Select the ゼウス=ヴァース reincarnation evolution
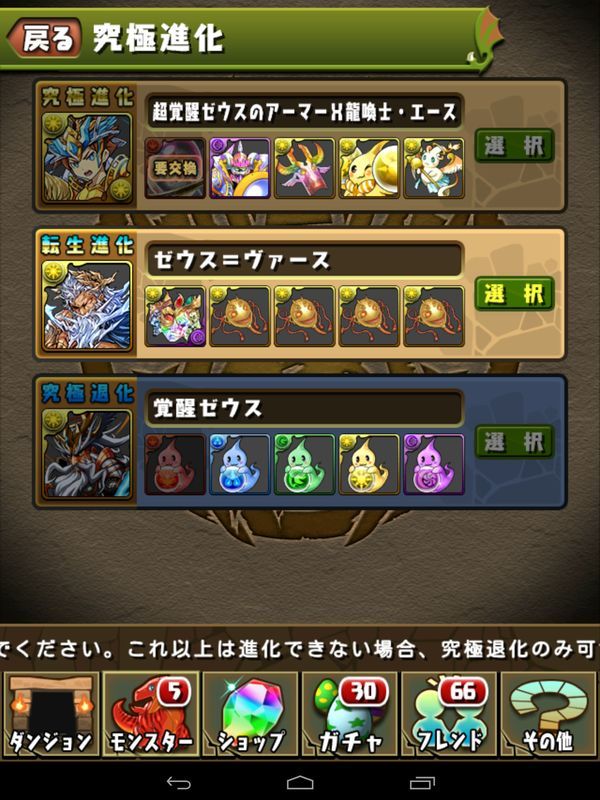Viewport: 600px width, 800px height. click(x=514, y=293)
